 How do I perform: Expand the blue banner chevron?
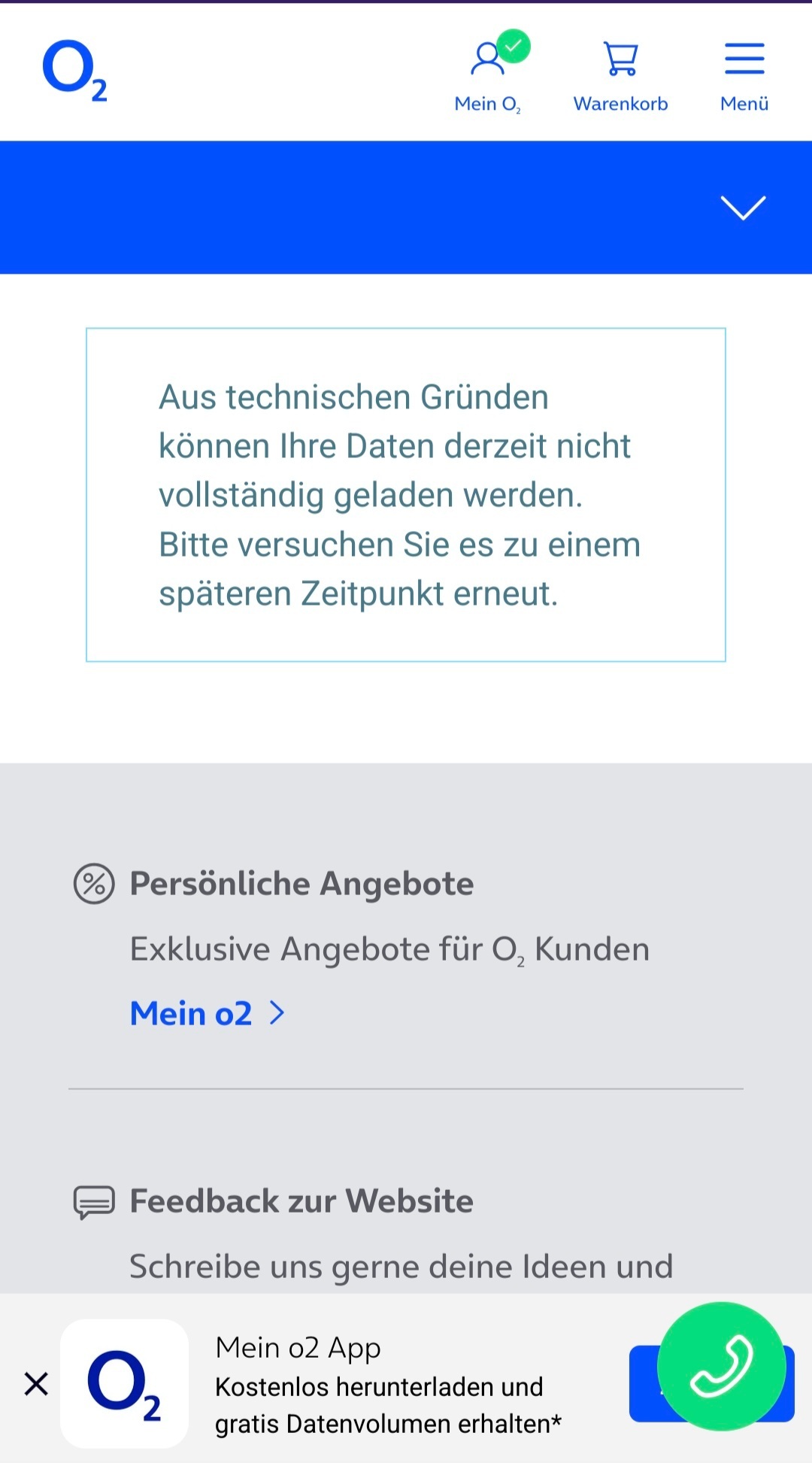tap(743, 208)
